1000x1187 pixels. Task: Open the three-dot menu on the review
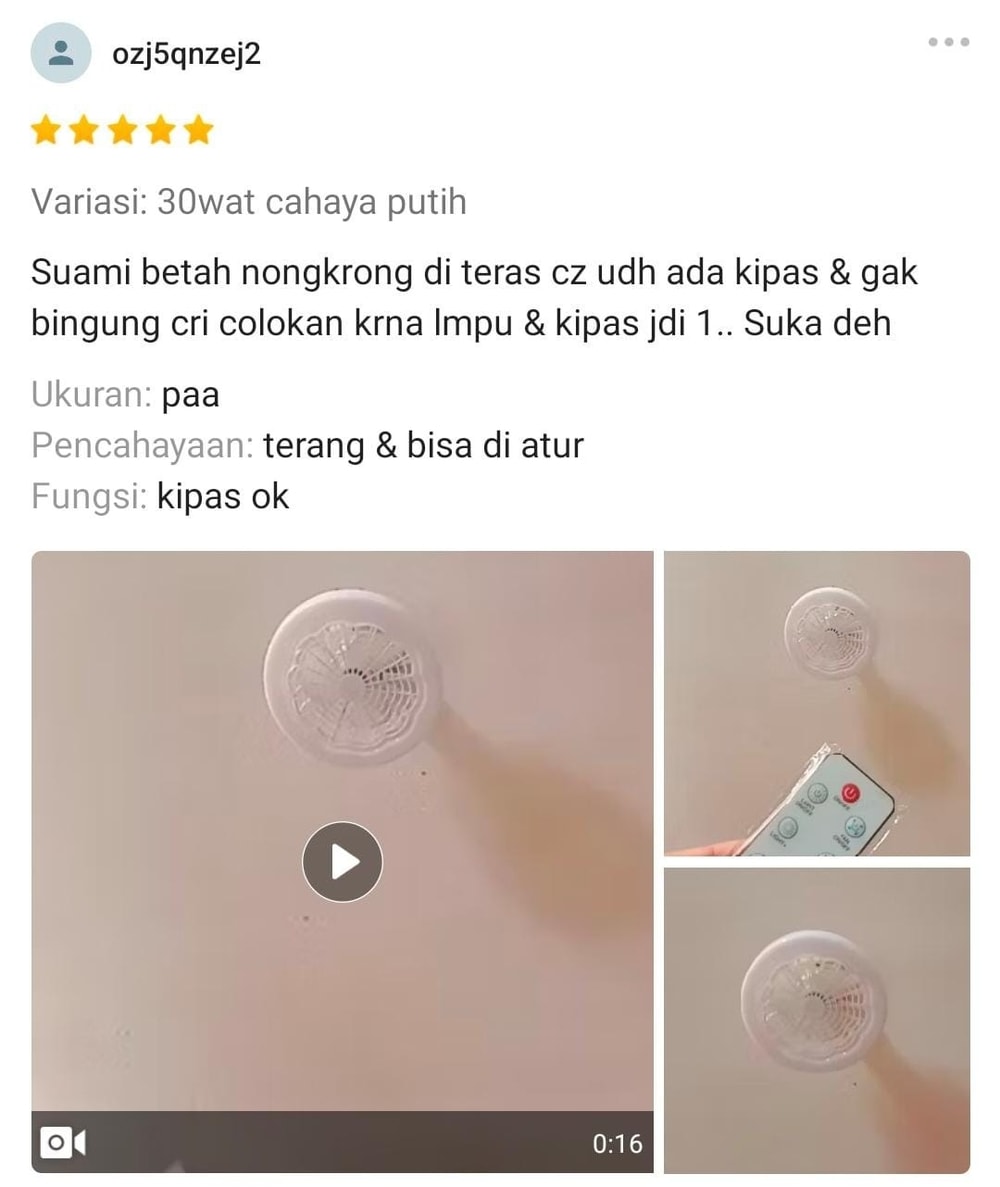pyautogui.click(x=948, y=42)
